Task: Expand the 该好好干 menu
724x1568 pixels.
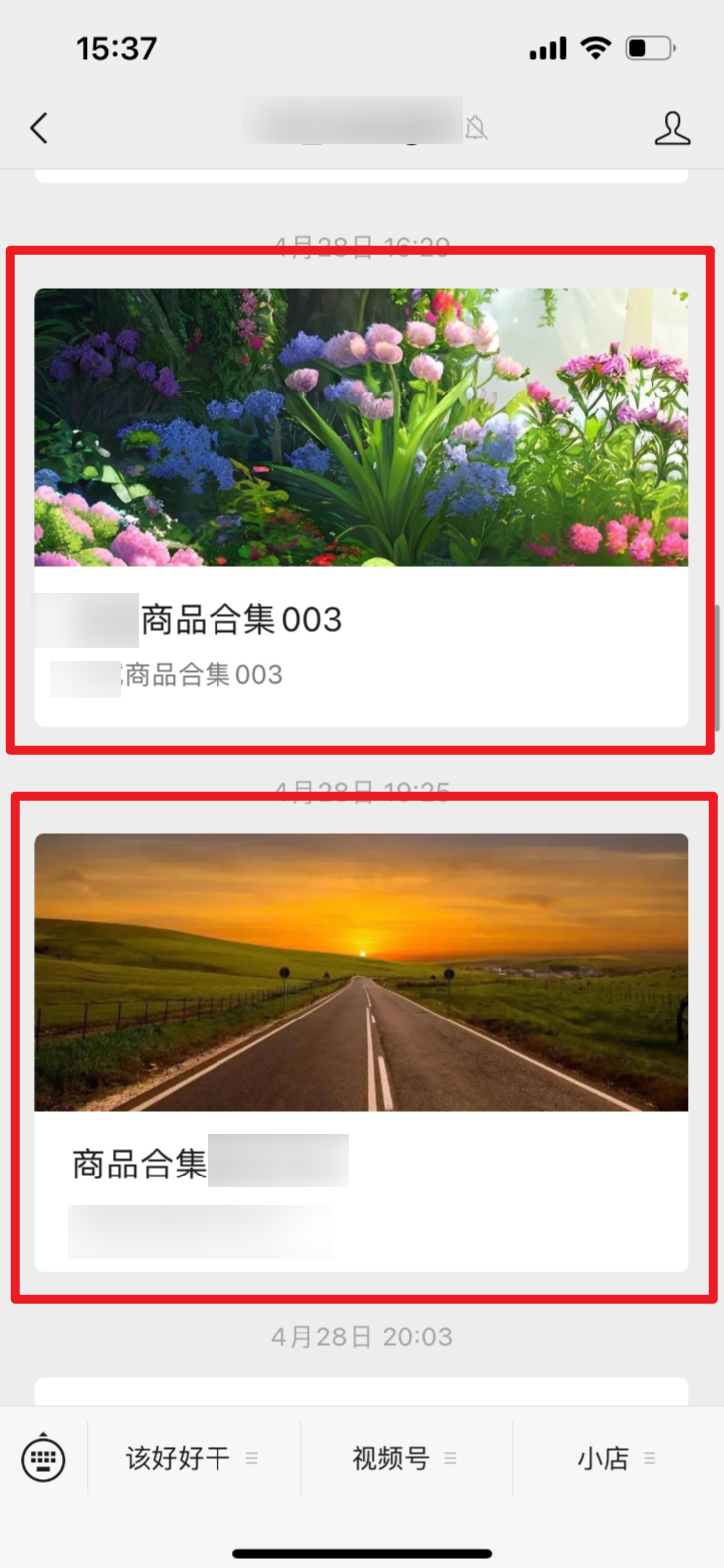Action: (194, 1458)
